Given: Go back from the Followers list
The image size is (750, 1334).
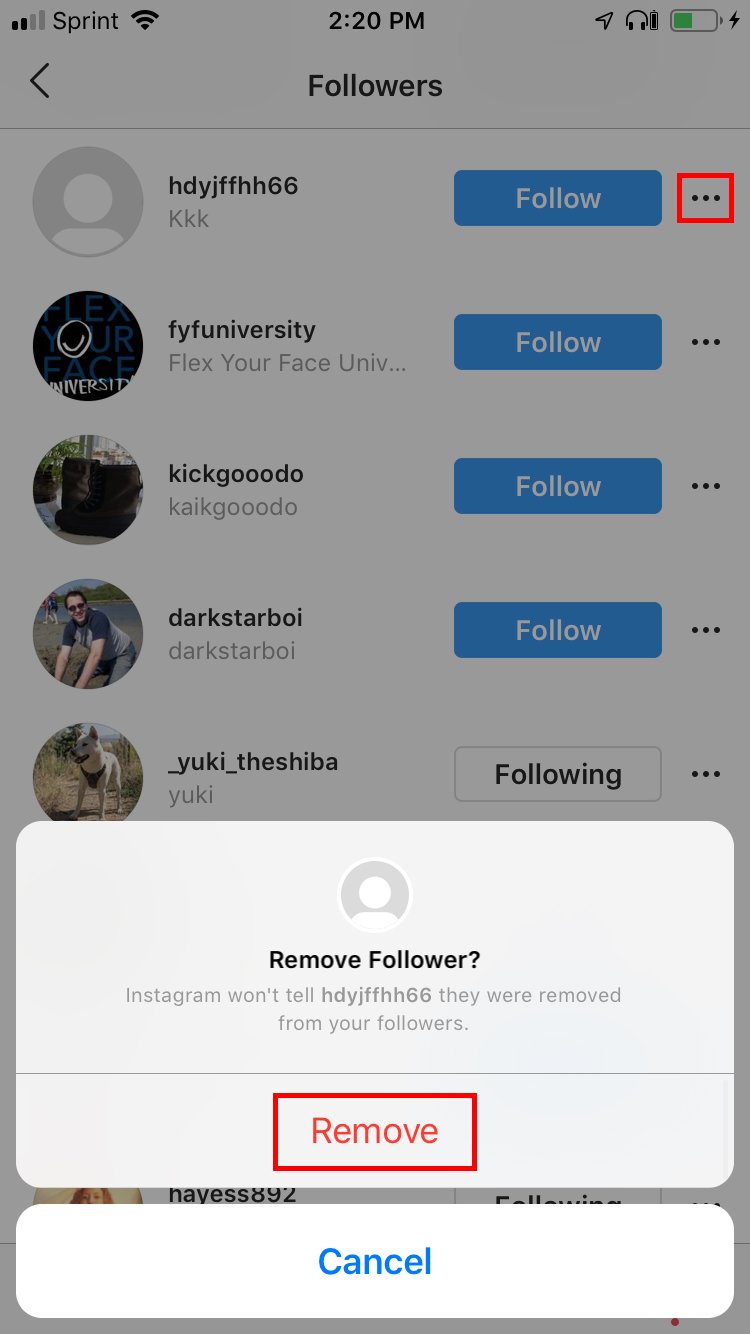Looking at the screenshot, I should click(x=40, y=81).
